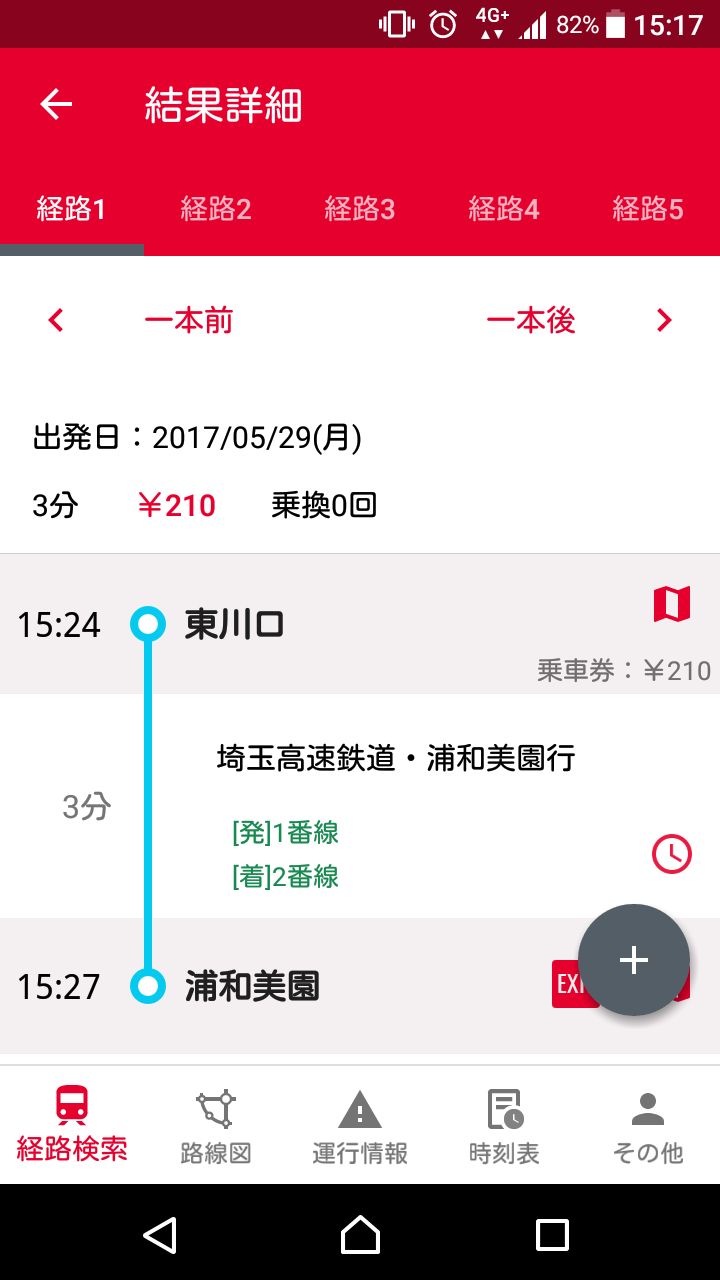Open the map icon for 東川口 station
This screenshot has width=720, height=1280.
672,604
